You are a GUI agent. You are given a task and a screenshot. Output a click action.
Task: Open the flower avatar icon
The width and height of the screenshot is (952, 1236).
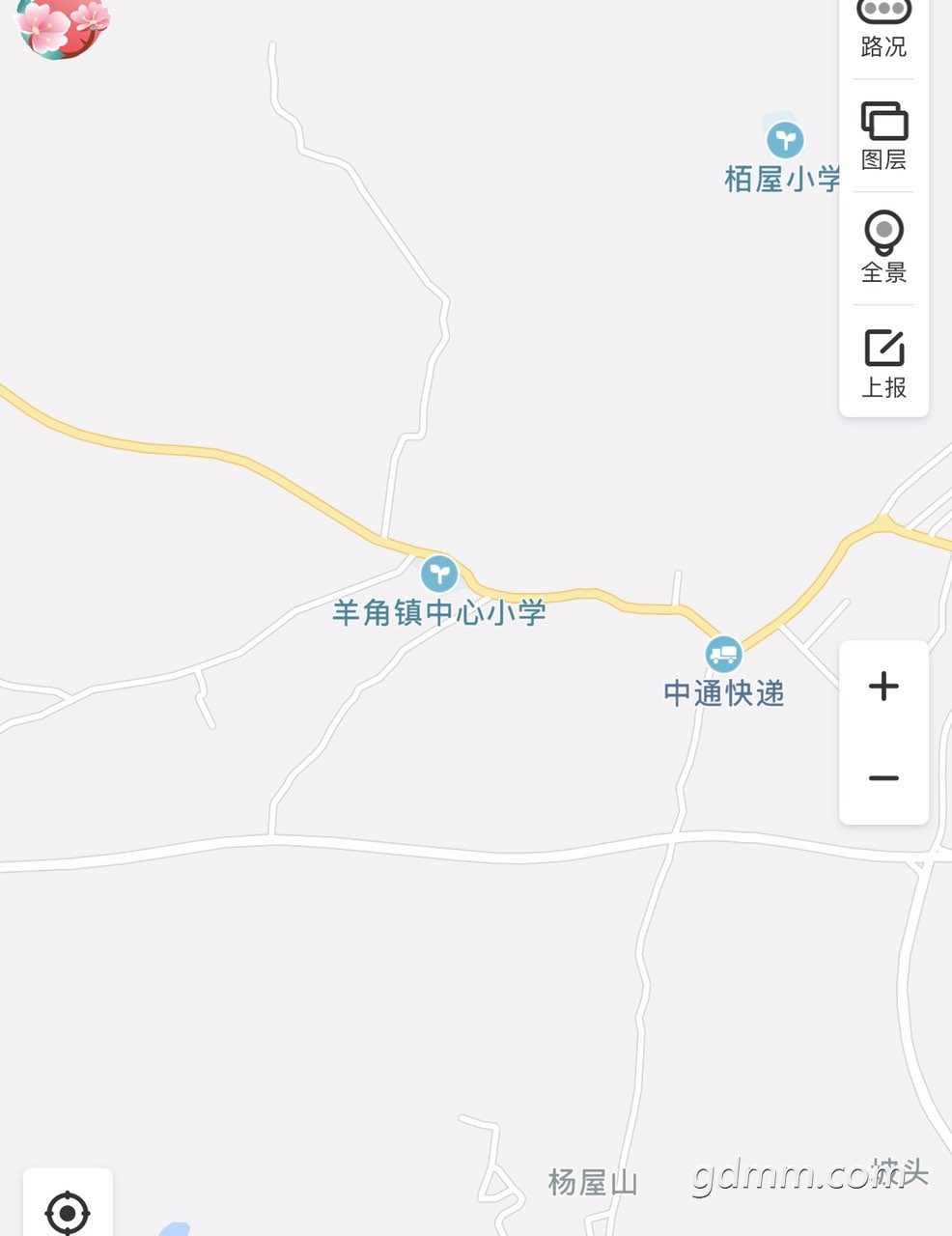(x=62, y=26)
